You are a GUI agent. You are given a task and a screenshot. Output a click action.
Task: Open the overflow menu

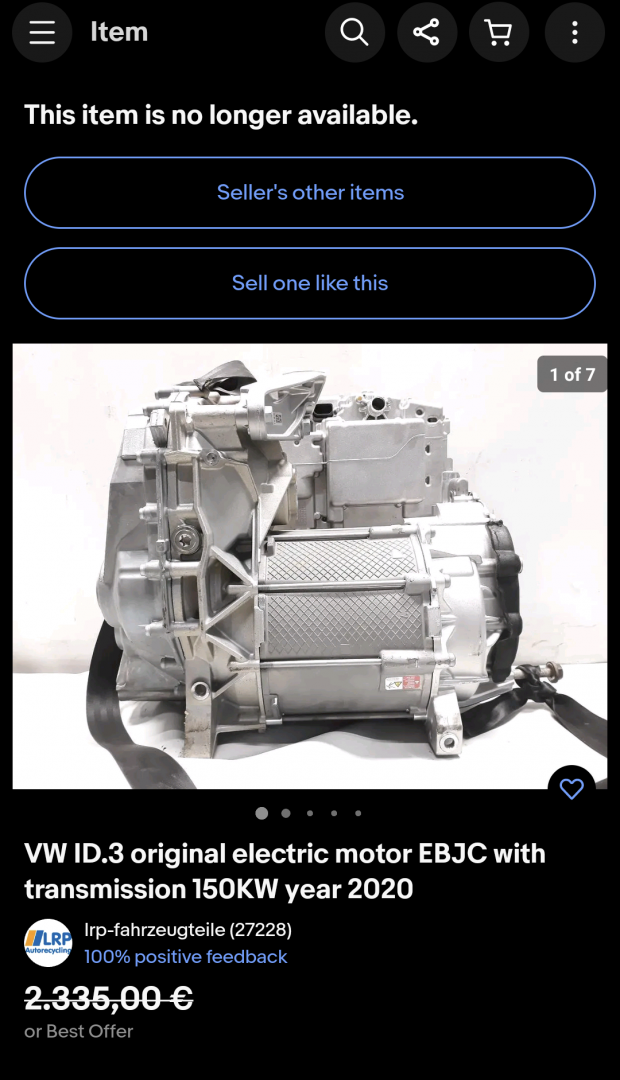pos(574,32)
